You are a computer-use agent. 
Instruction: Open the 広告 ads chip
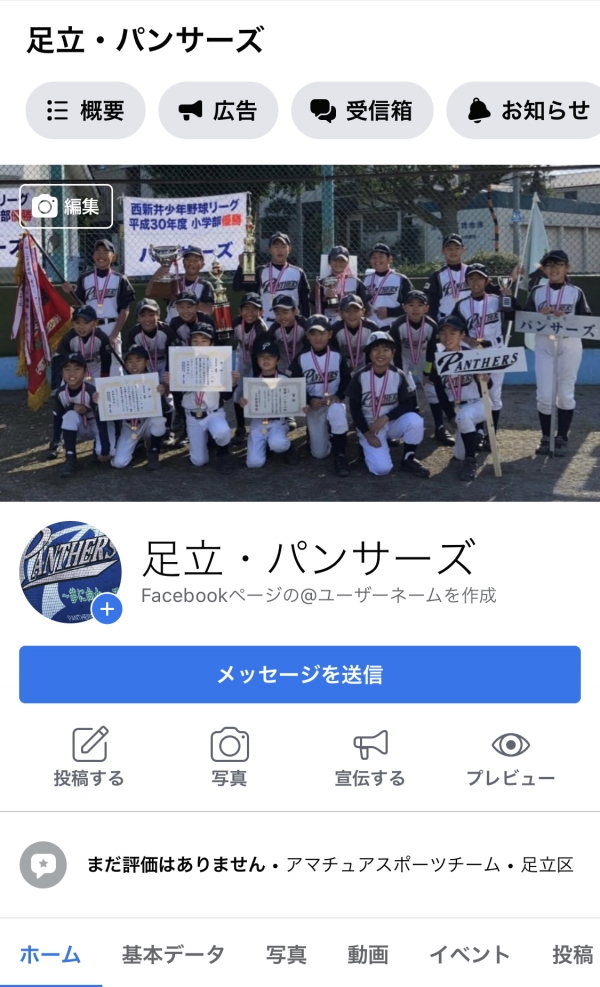click(218, 110)
